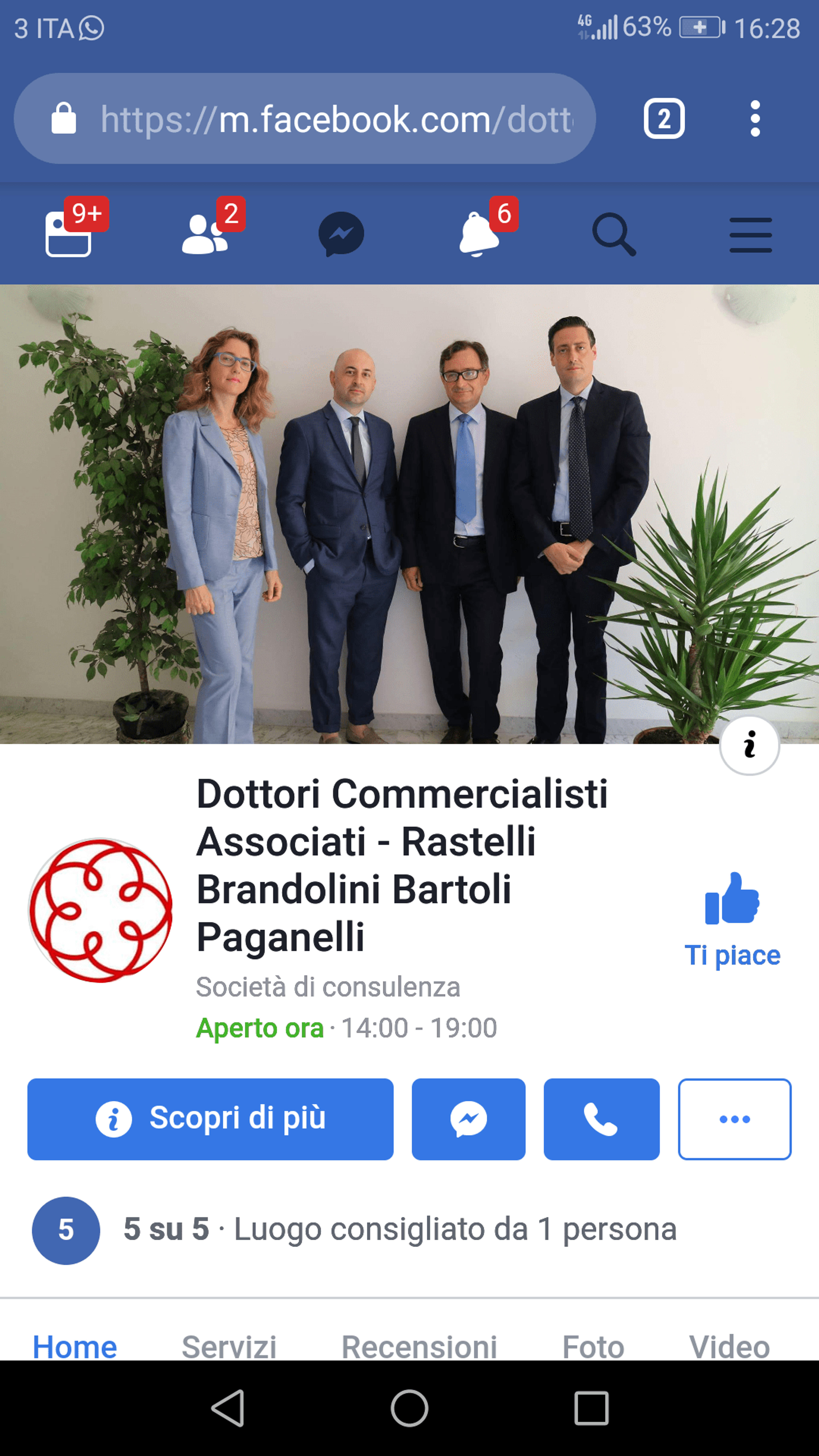Screen dimensions: 819x1456
Task: Open the page's red profile picture
Action: click(x=101, y=910)
